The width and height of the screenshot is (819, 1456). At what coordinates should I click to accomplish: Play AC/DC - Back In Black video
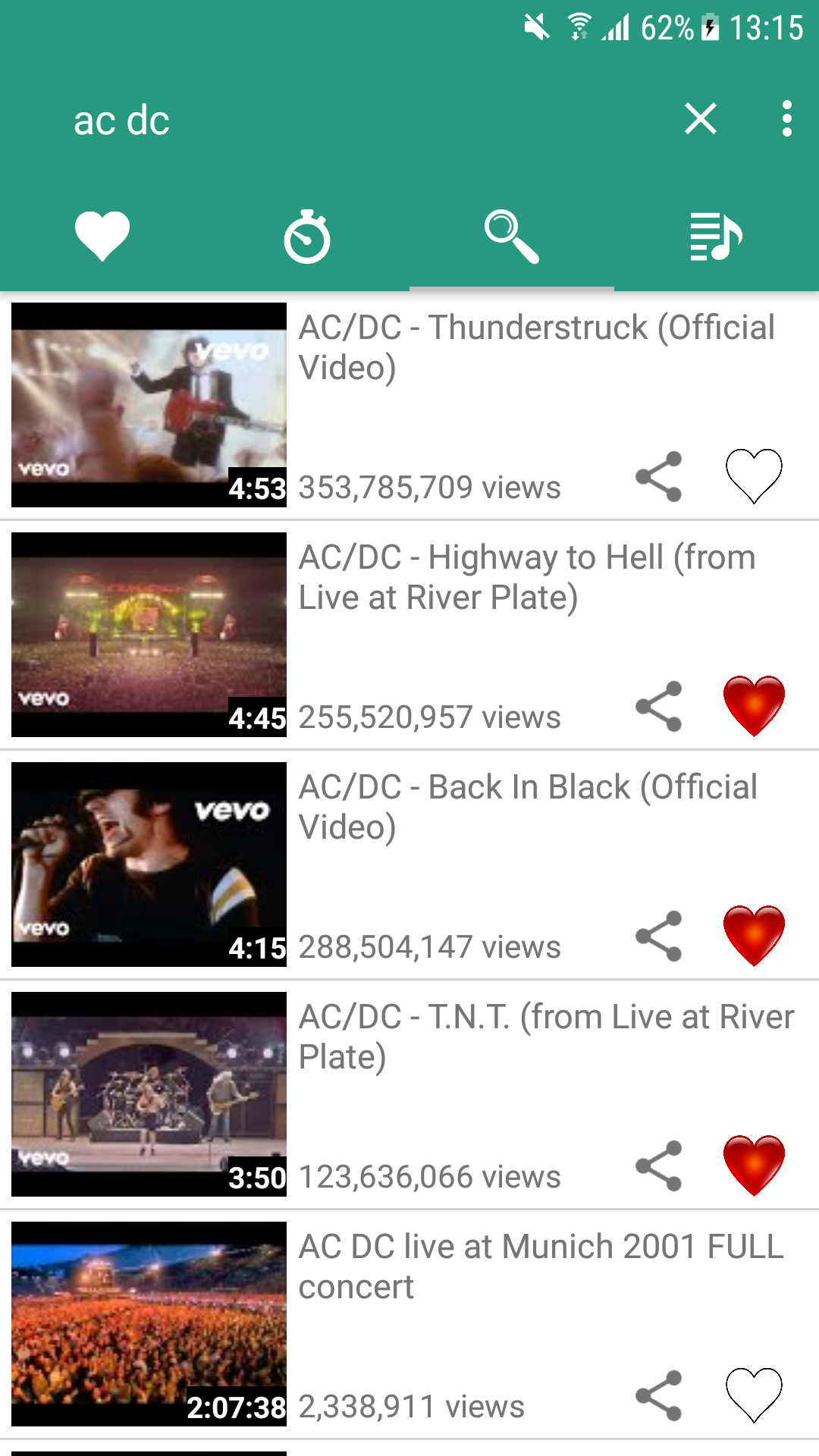point(149,864)
